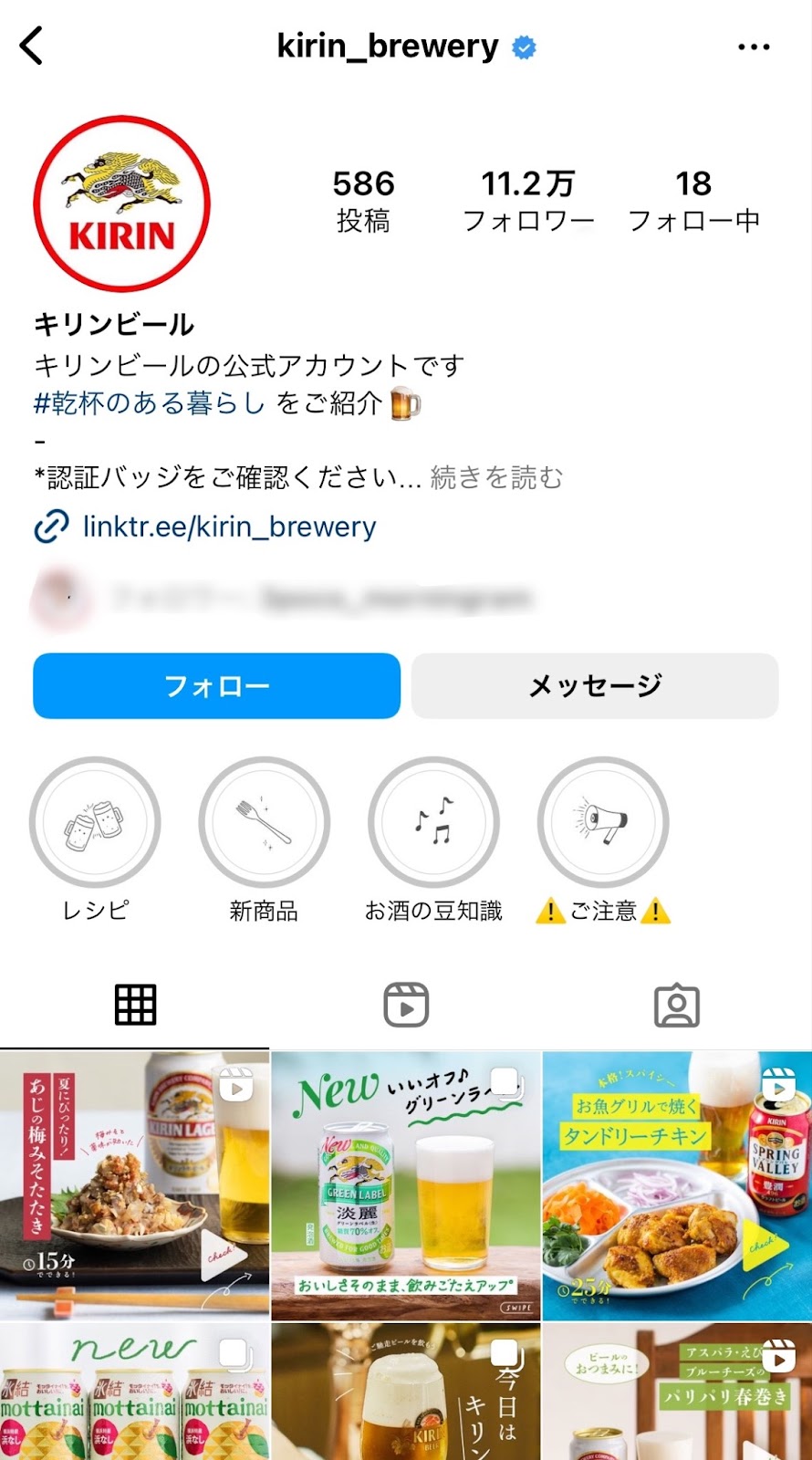Open the お酒の豆知識 highlight

[x=433, y=822]
